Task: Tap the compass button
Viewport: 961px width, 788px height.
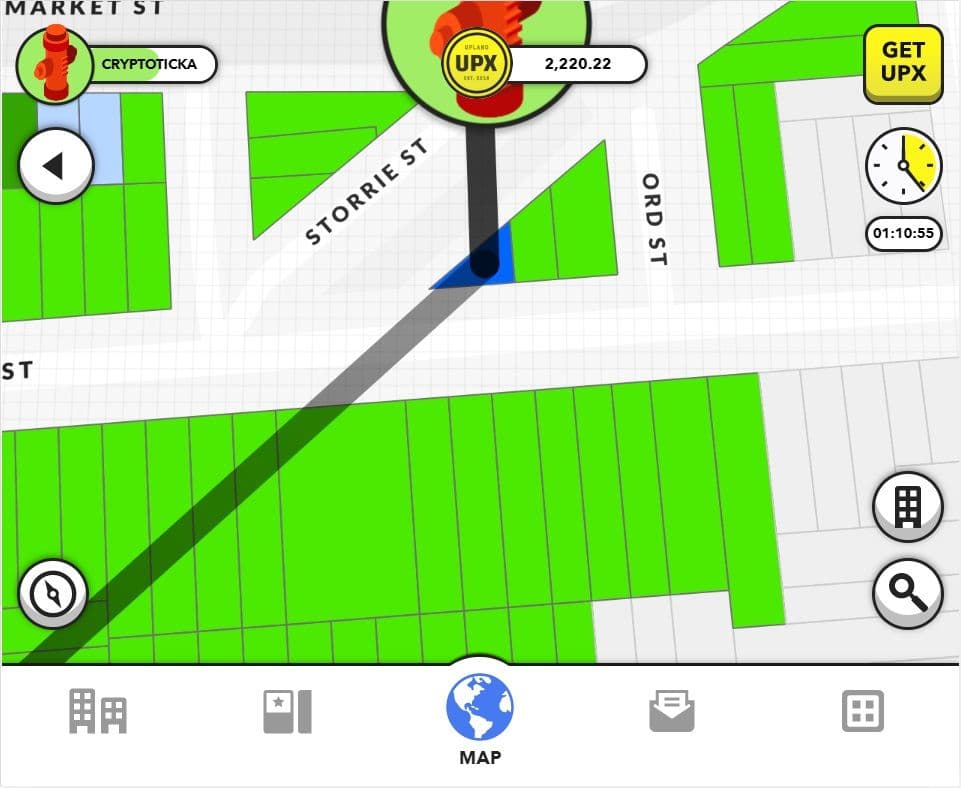Action: coord(53,593)
